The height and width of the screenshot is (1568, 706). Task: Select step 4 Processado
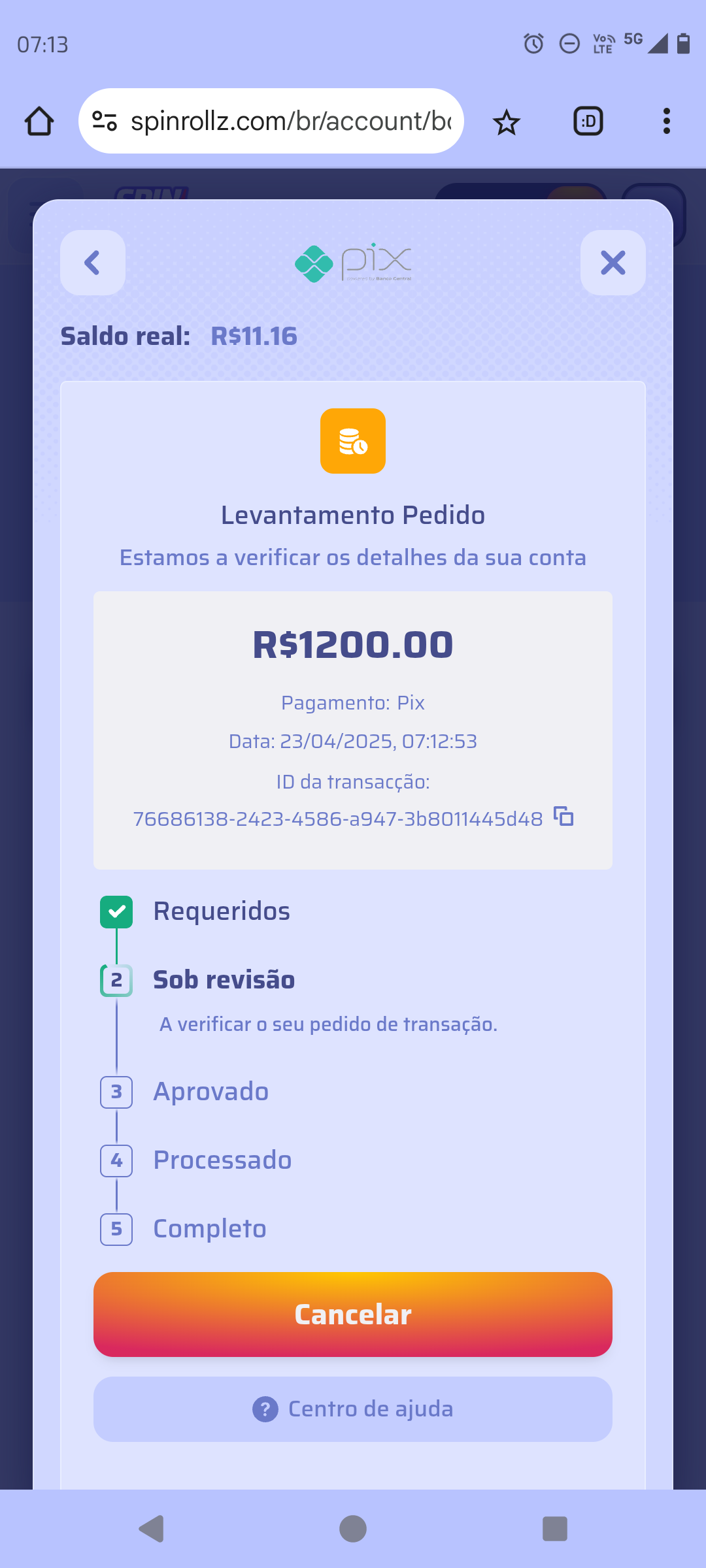click(x=116, y=1160)
